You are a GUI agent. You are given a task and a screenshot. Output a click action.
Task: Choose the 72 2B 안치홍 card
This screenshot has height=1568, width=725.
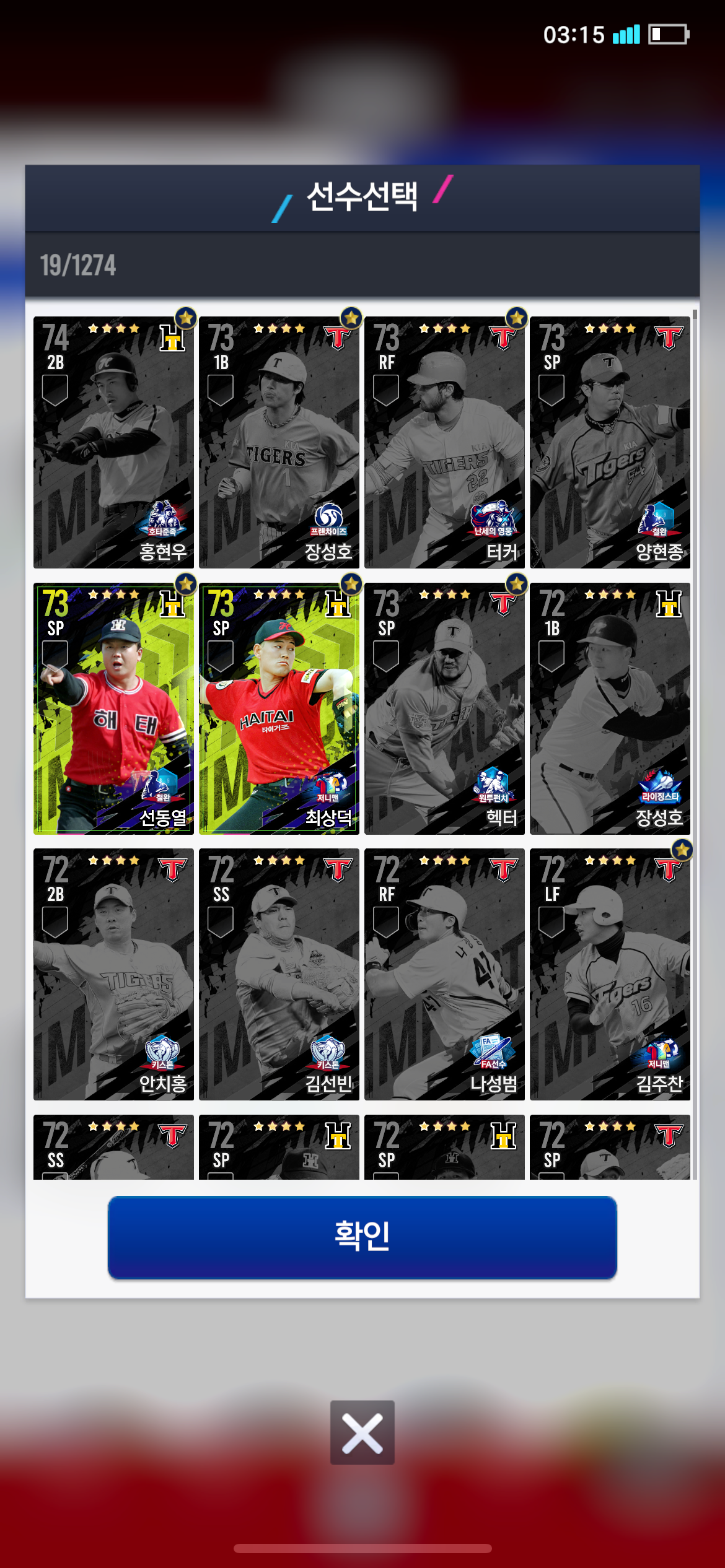113,974
